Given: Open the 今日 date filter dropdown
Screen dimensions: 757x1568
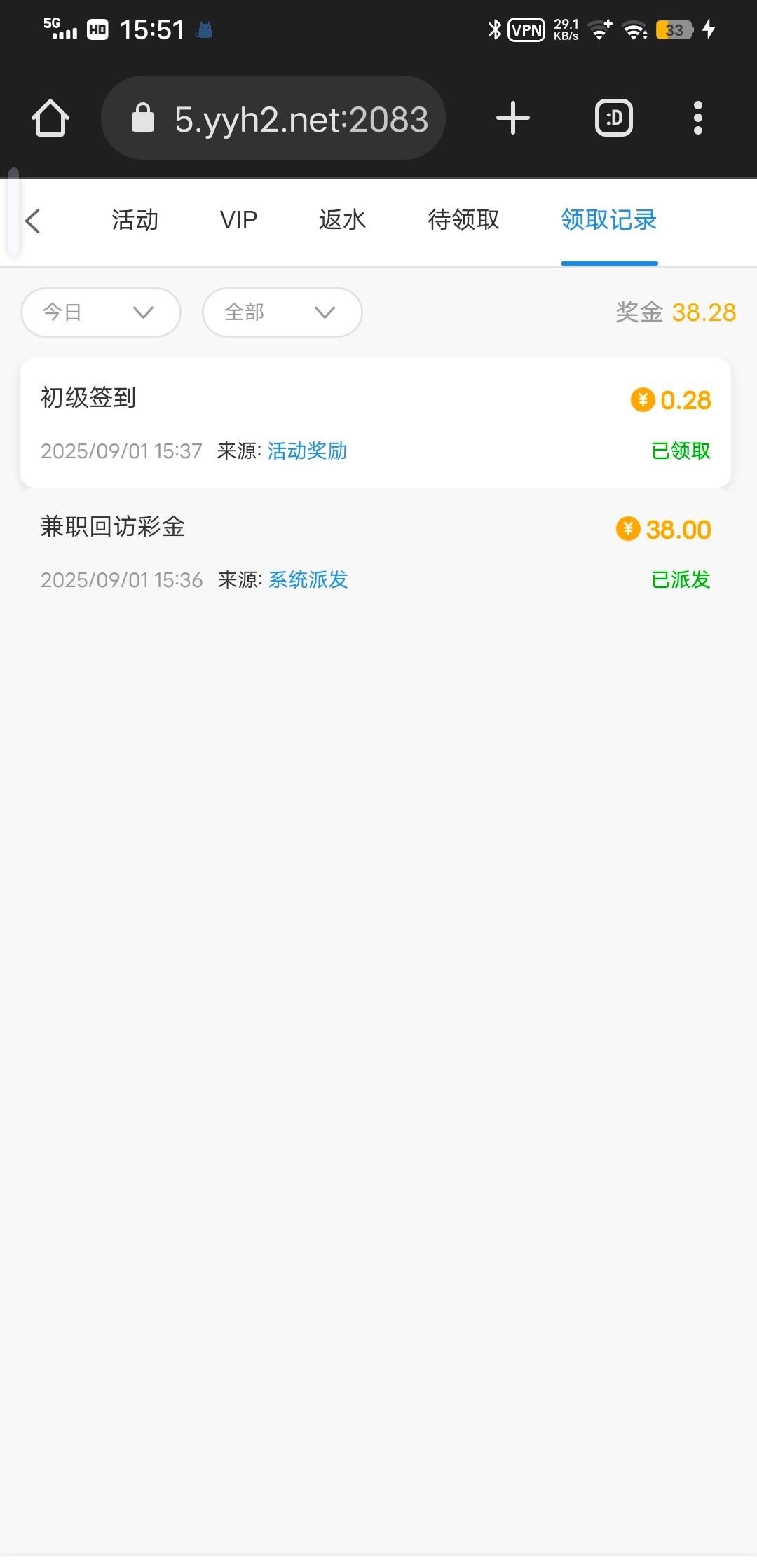Looking at the screenshot, I should click(100, 312).
